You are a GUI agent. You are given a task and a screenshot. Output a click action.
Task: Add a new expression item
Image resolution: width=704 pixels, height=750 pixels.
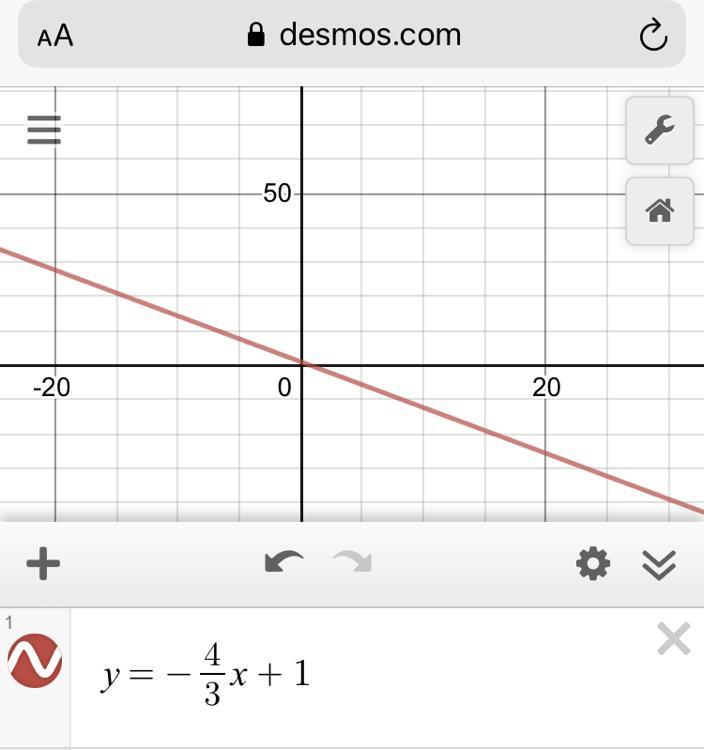pos(43,564)
